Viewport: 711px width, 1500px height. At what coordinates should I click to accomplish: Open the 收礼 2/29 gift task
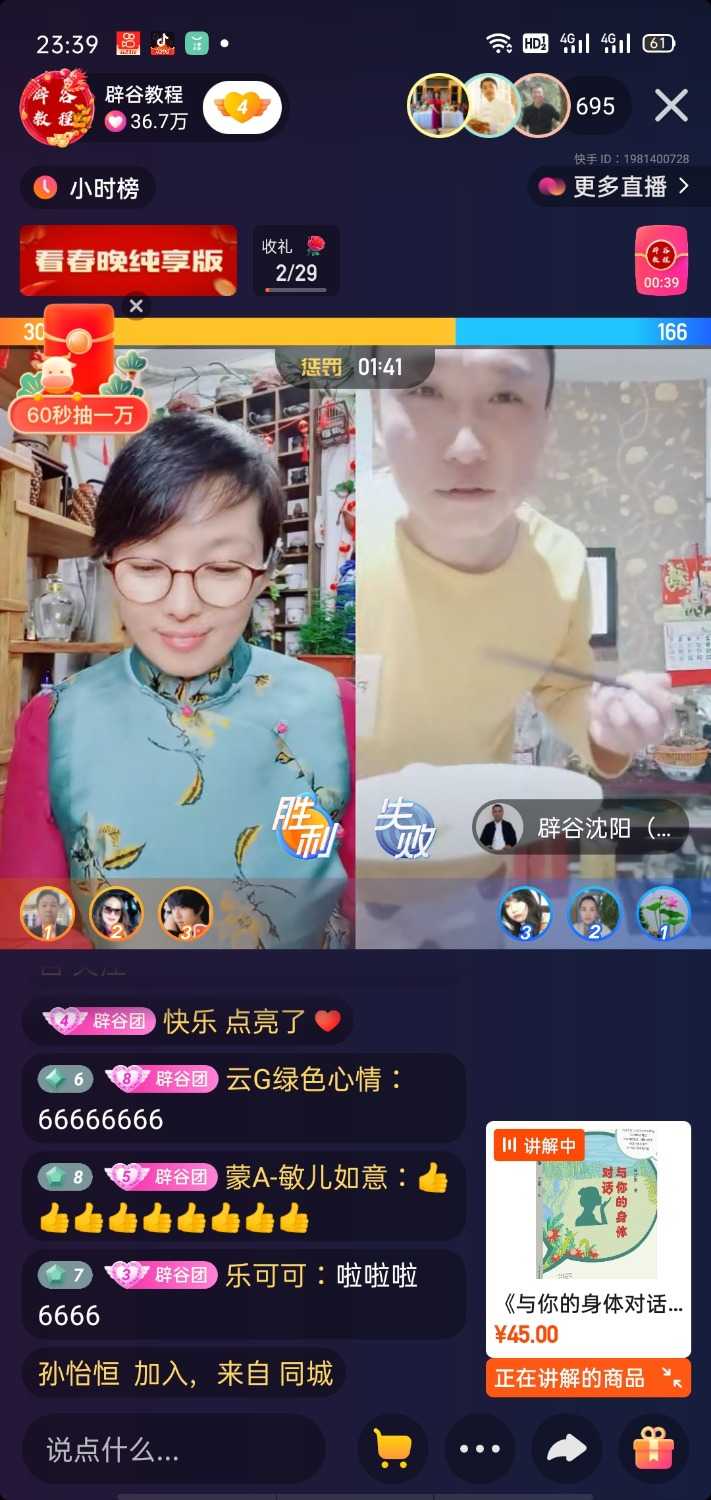pyautogui.click(x=296, y=260)
